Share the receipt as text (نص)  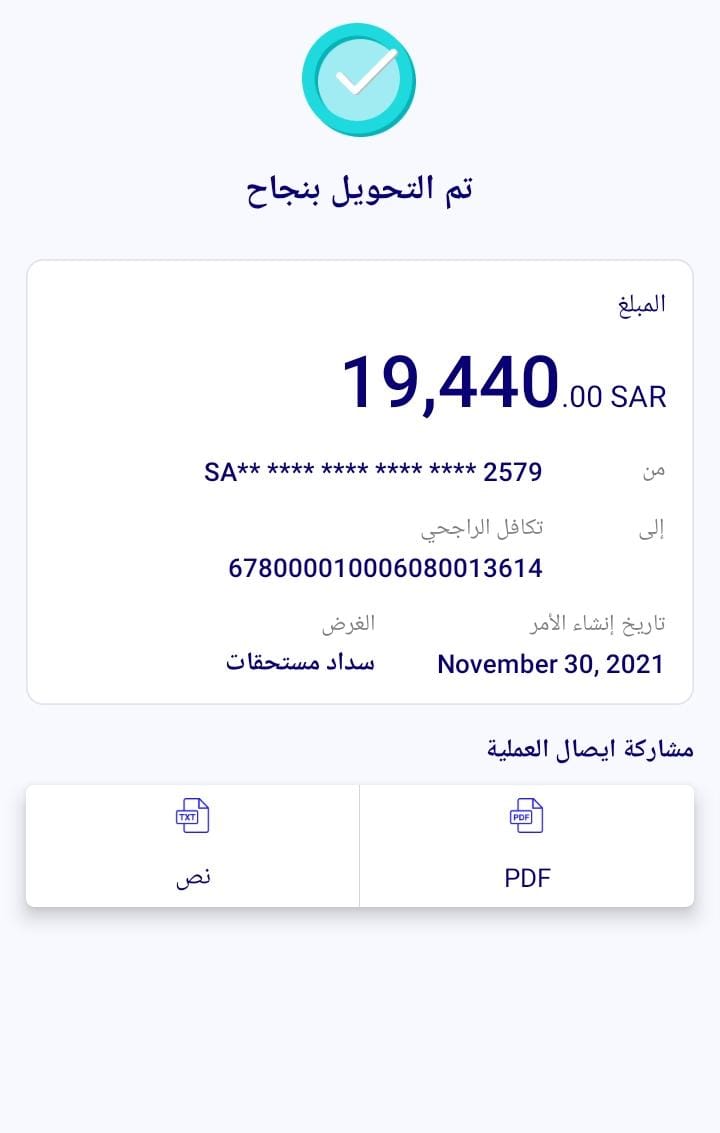tap(193, 845)
